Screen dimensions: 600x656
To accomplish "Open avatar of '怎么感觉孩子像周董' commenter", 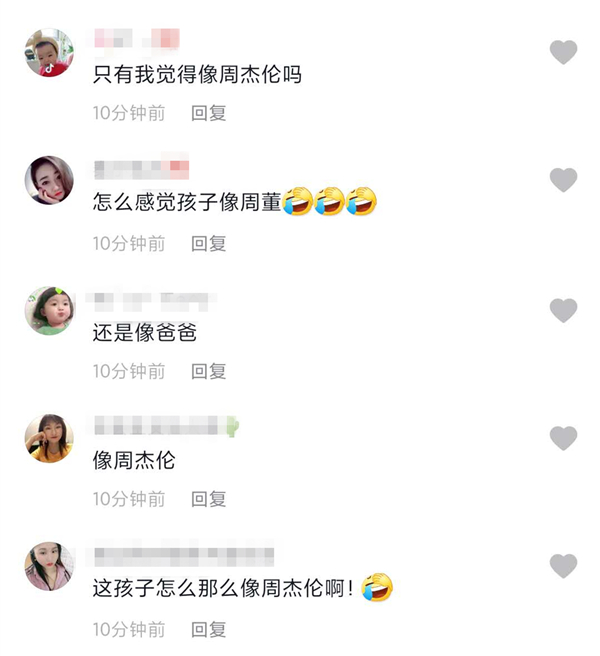I will [49, 181].
